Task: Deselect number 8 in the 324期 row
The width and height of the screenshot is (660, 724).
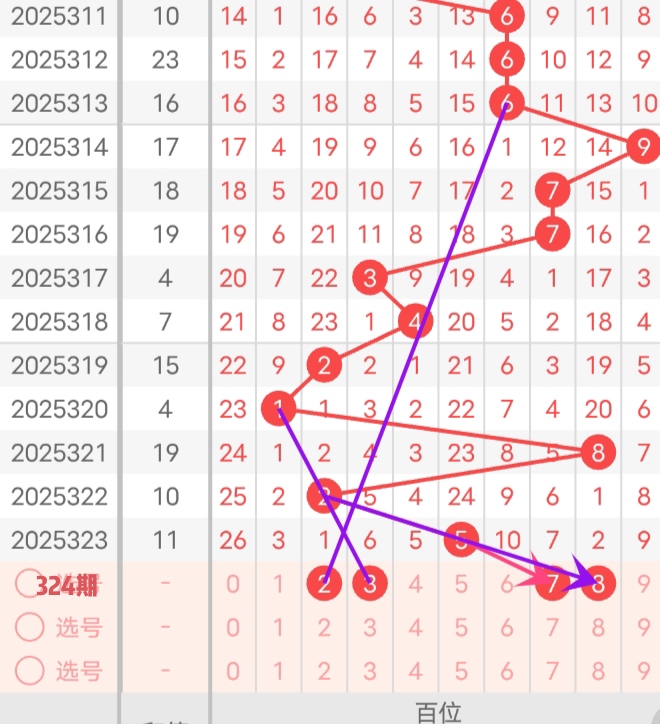Action: point(598,583)
